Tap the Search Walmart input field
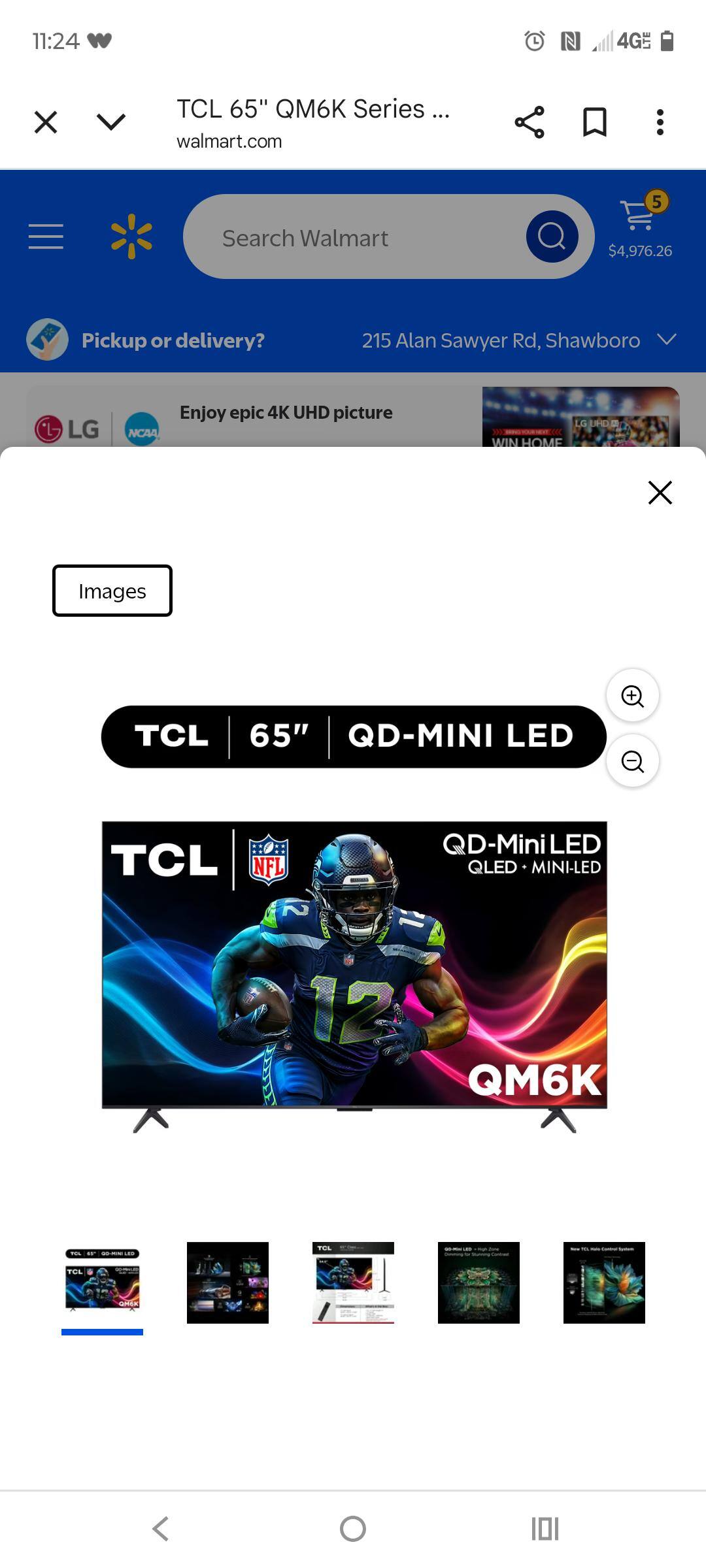 click(366, 237)
